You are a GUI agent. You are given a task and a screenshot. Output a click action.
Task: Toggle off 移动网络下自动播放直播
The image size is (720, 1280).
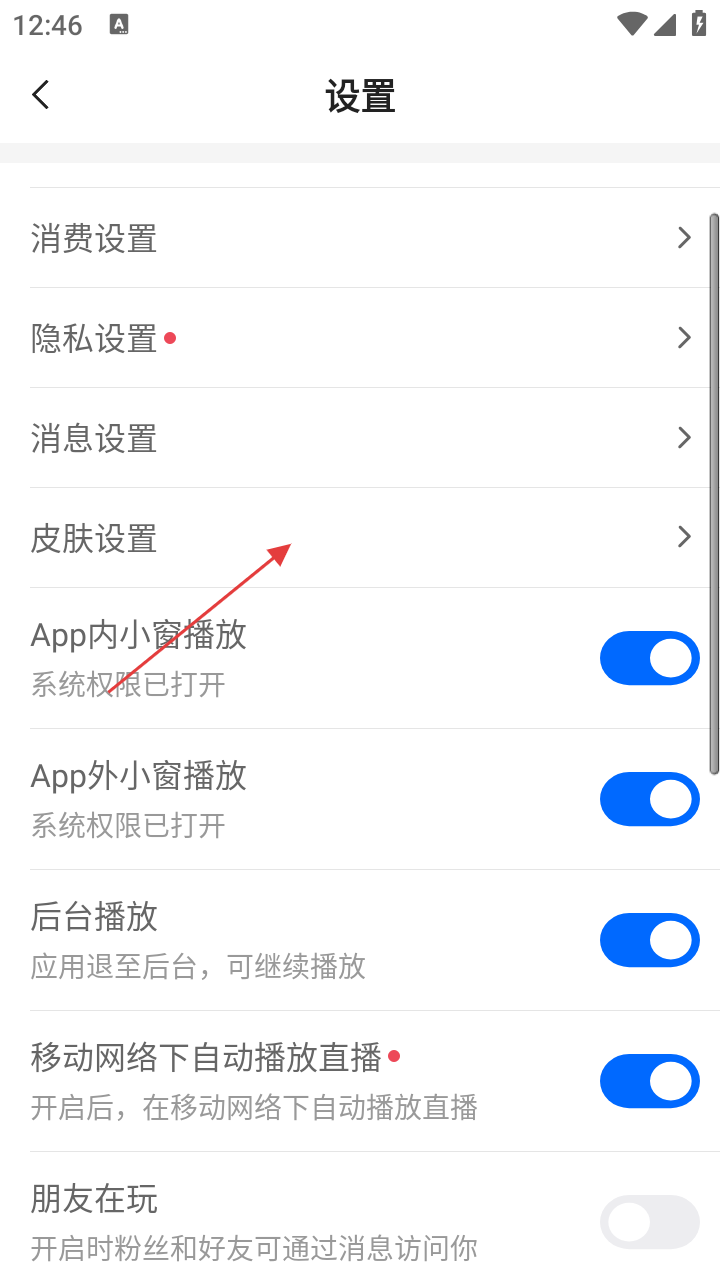(649, 1081)
